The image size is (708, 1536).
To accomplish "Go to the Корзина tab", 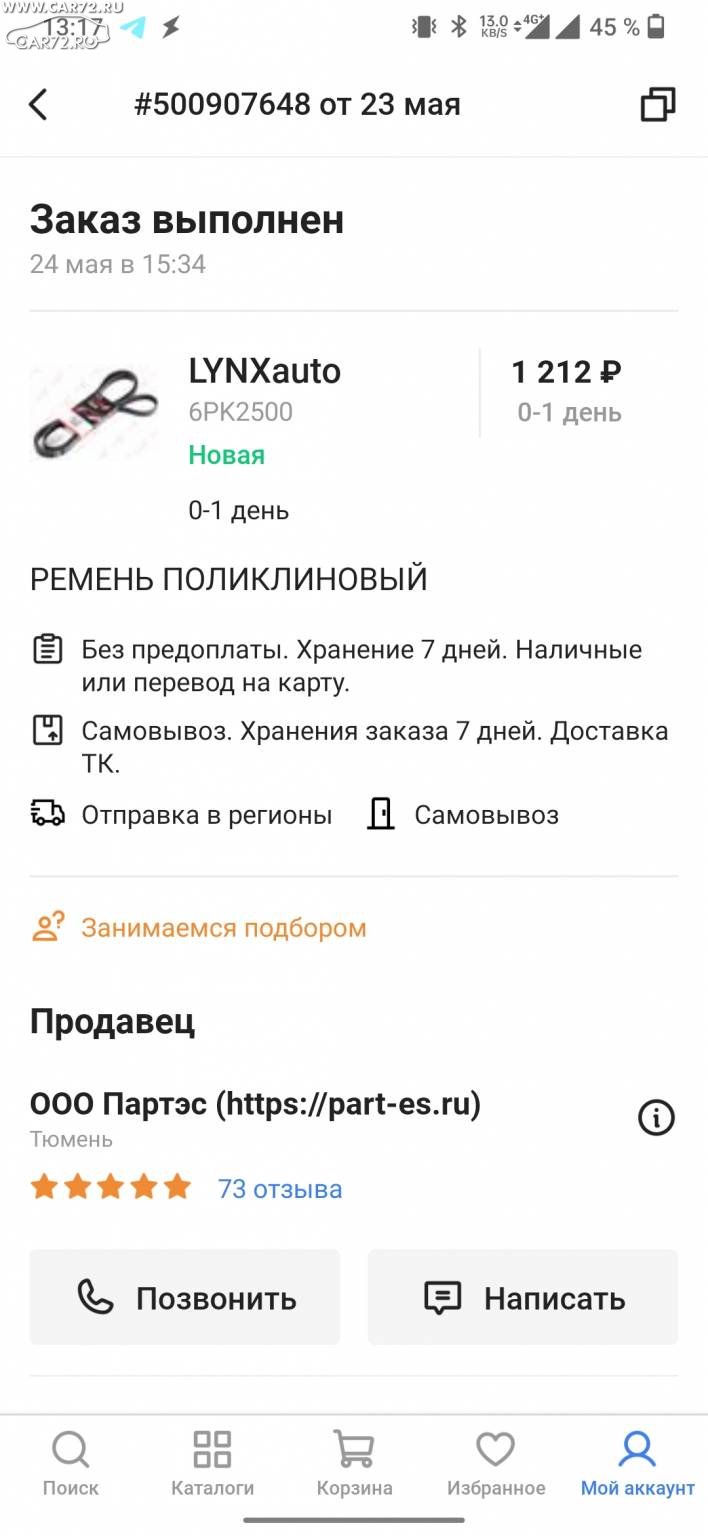I will click(x=354, y=1463).
